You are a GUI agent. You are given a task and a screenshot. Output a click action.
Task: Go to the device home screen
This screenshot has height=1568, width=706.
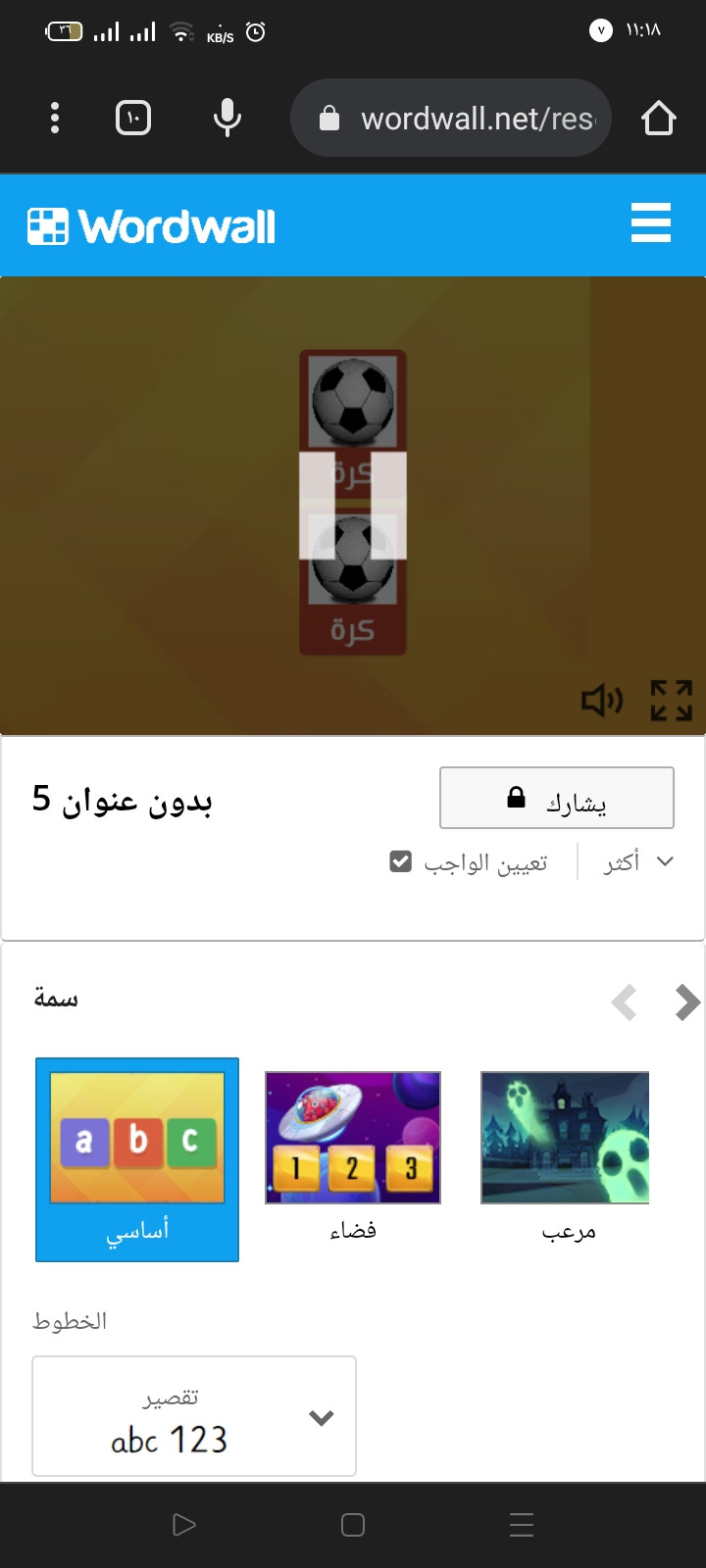(353, 1525)
